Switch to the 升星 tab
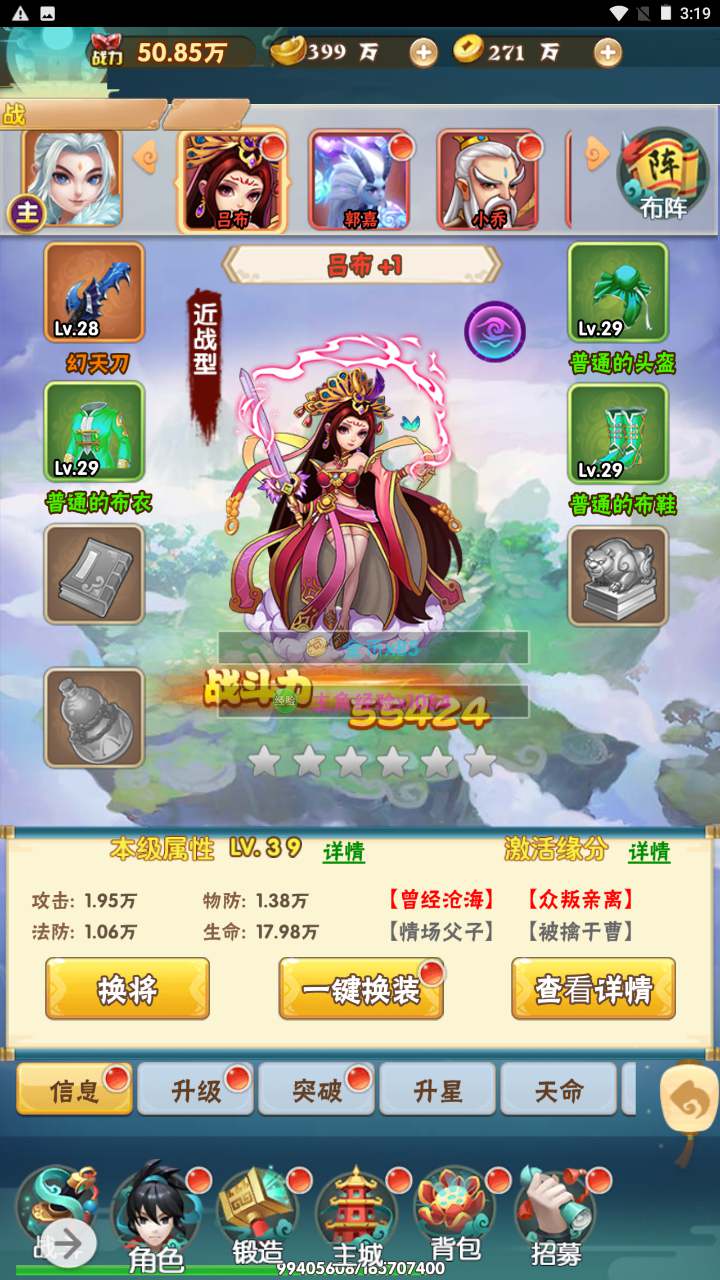Screen dimensions: 720x1280 point(438,1090)
